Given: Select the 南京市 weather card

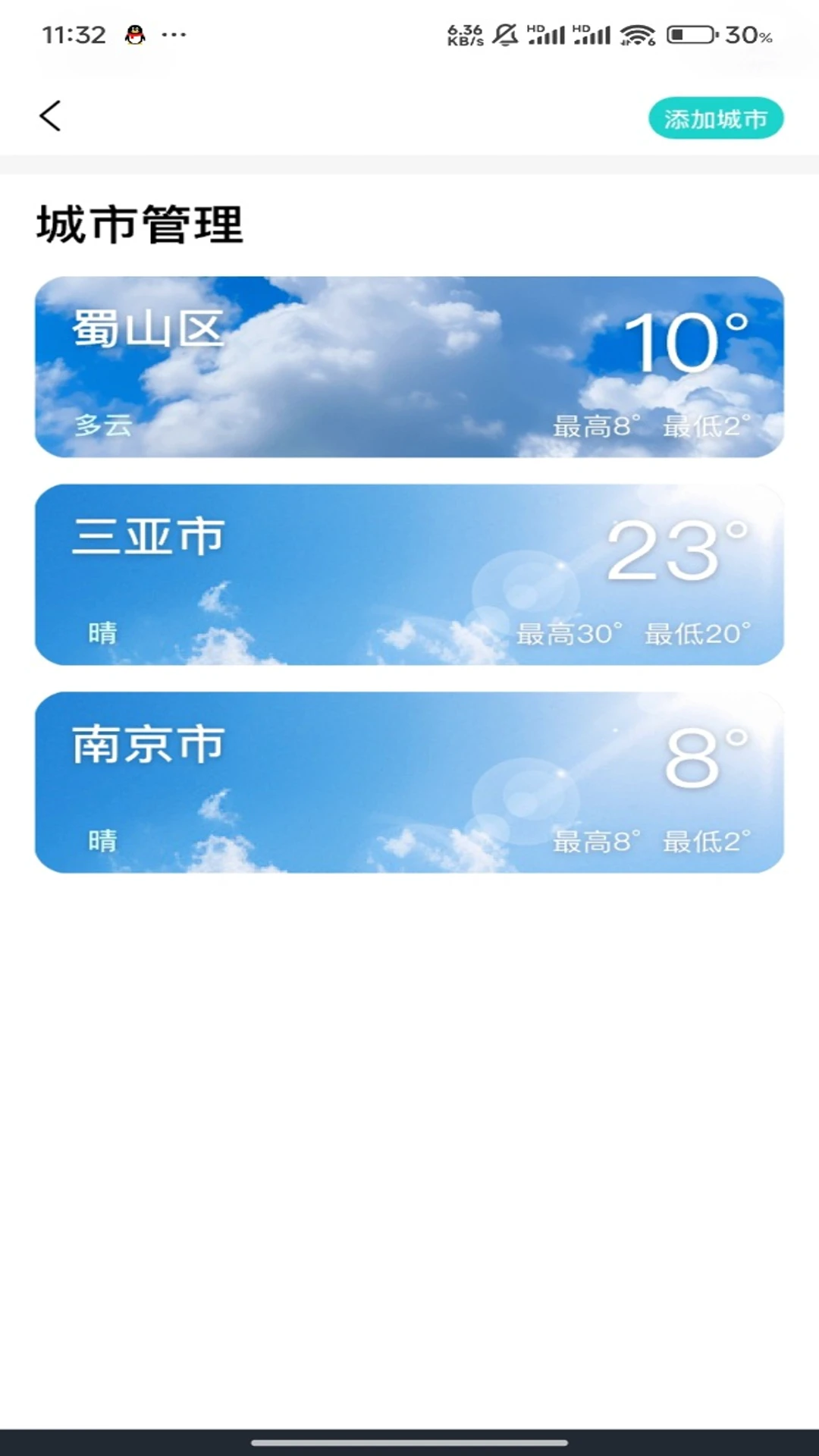Looking at the screenshot, I should pos(409,783).
